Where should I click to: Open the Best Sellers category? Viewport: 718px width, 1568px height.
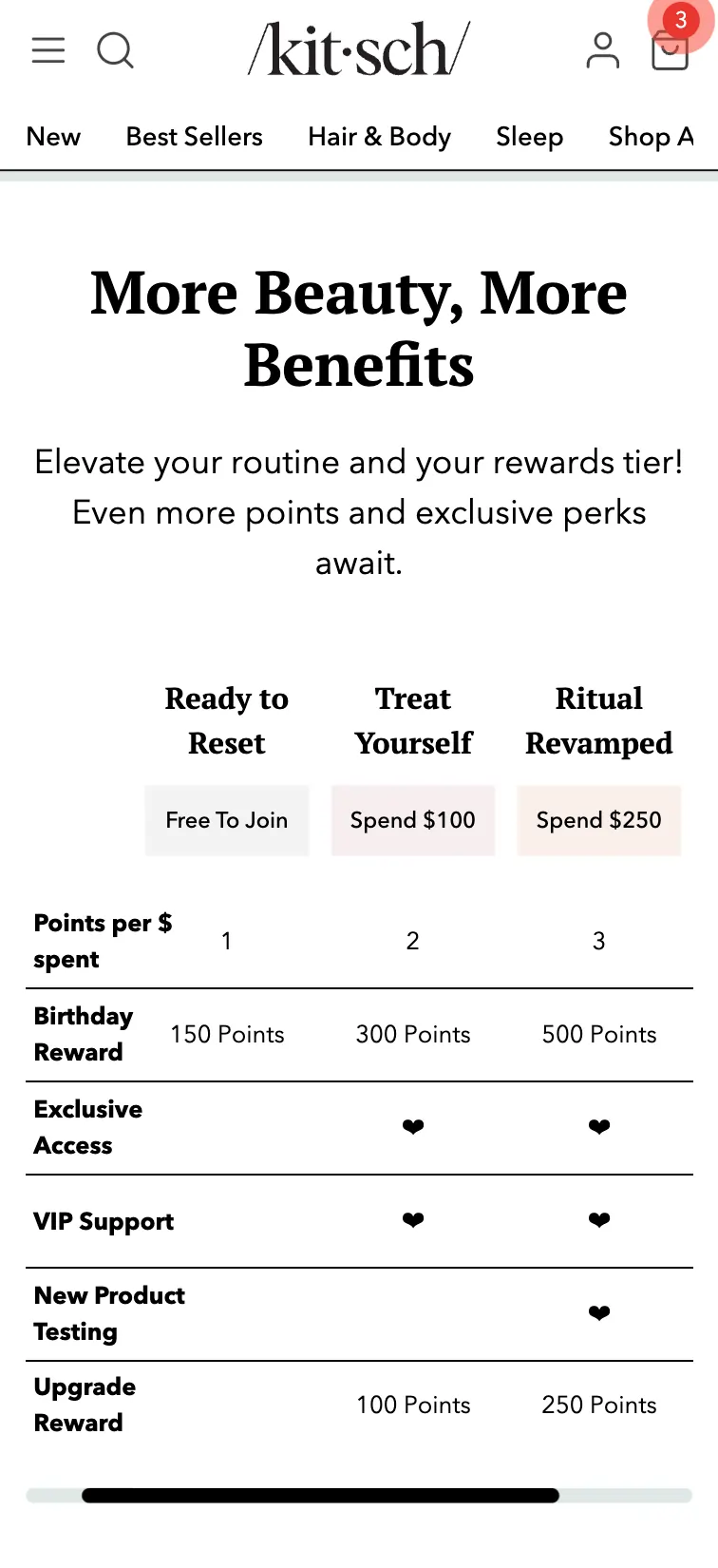click(x=194, y=137)
